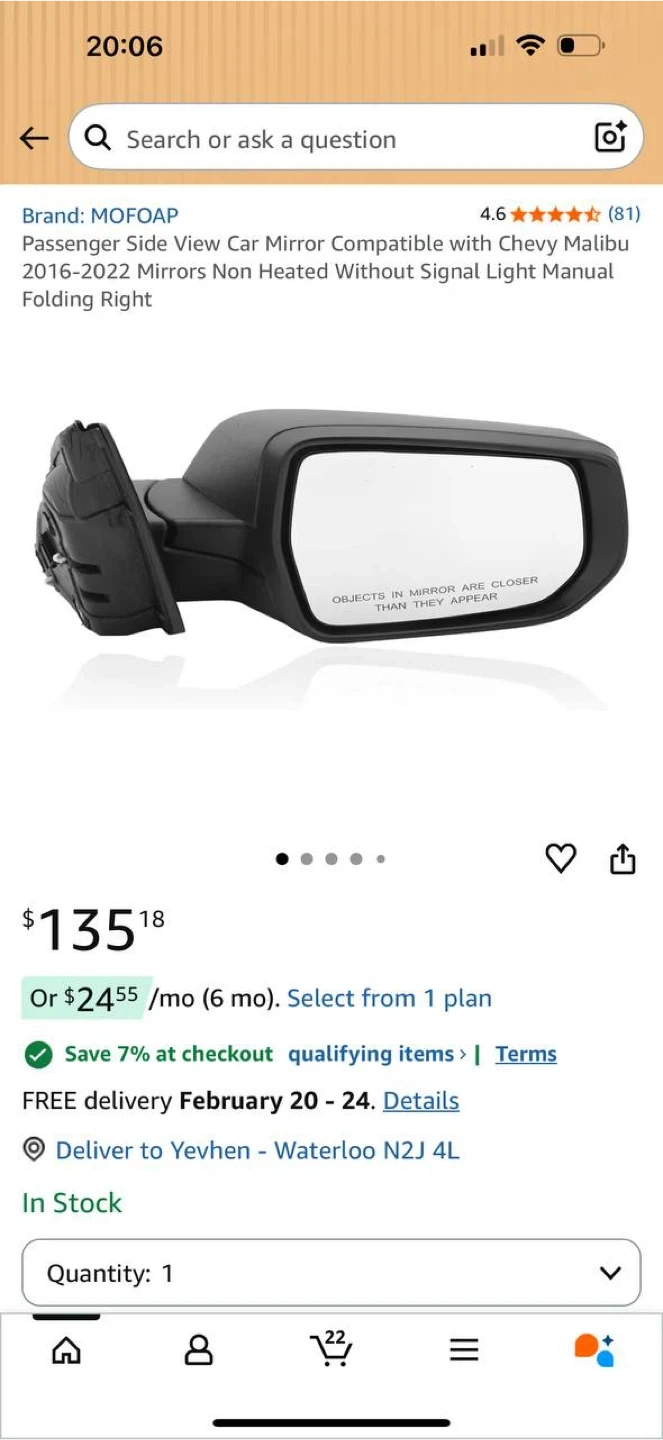This screenshot has width=663, height=1440.
Task: Add item to wish list heart
Action: (560, 858)
